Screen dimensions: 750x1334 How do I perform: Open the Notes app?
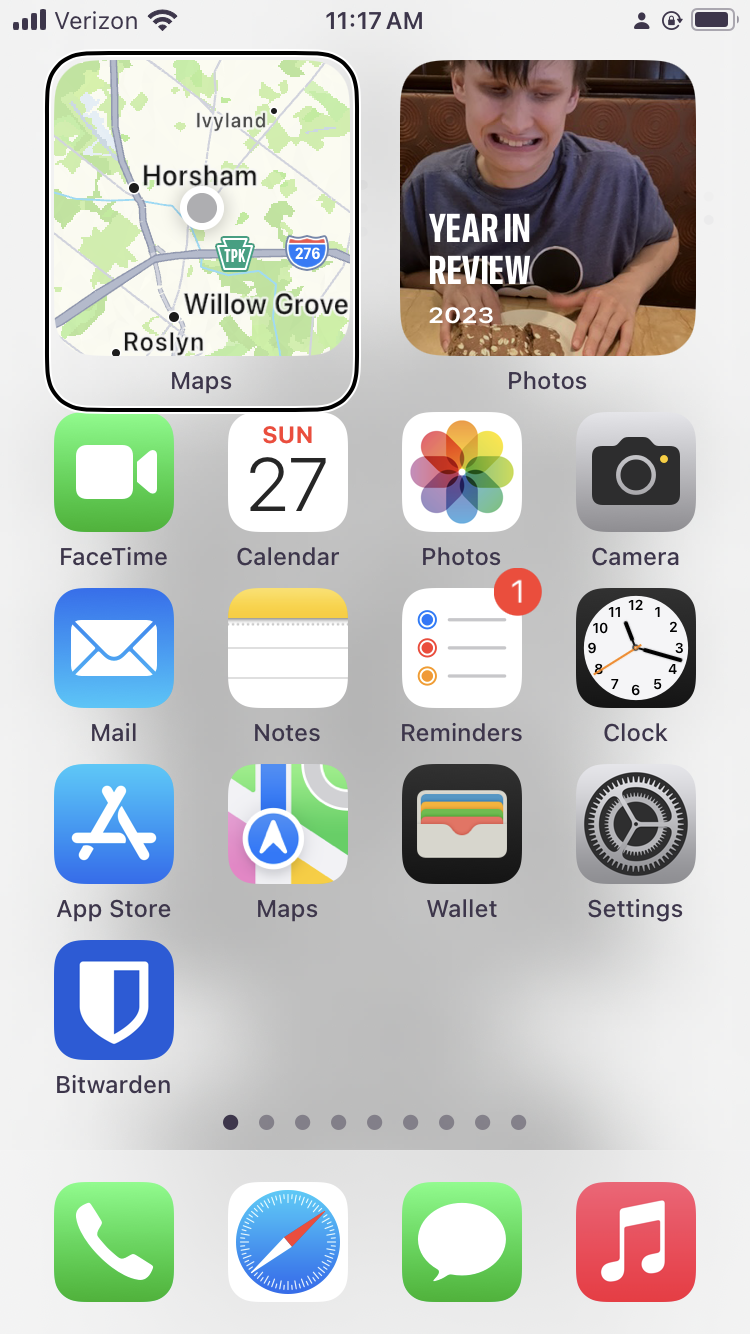[x=288, y=648]
